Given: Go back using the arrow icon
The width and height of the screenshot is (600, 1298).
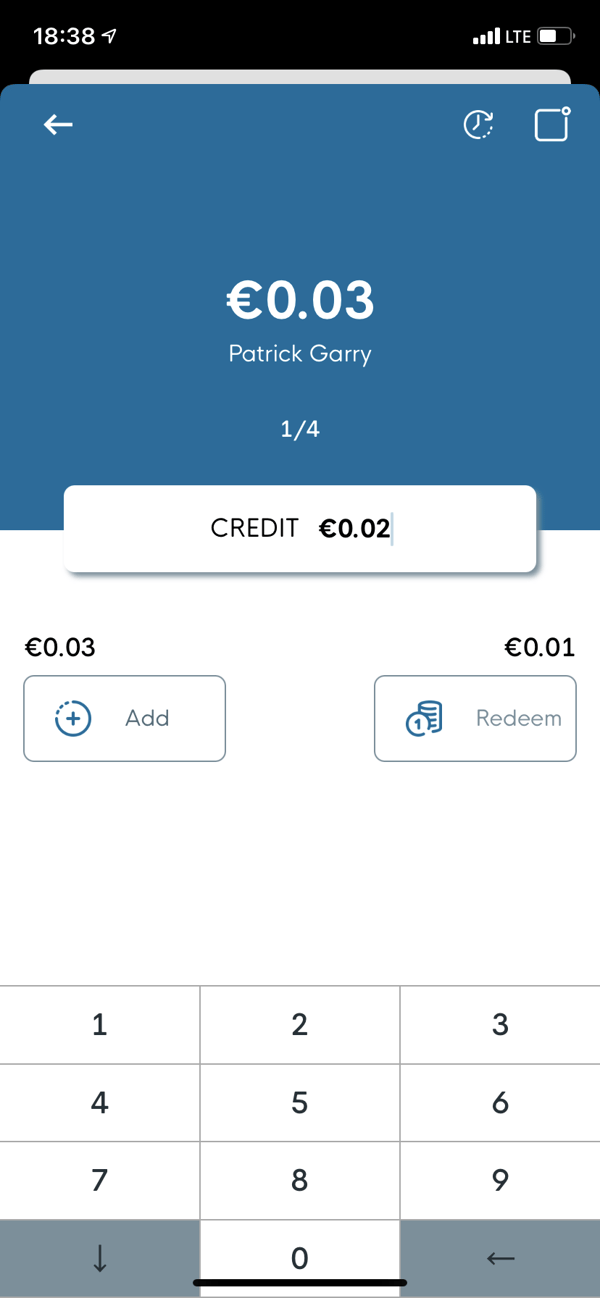Looking at the screenshot, I should (59, 125).
